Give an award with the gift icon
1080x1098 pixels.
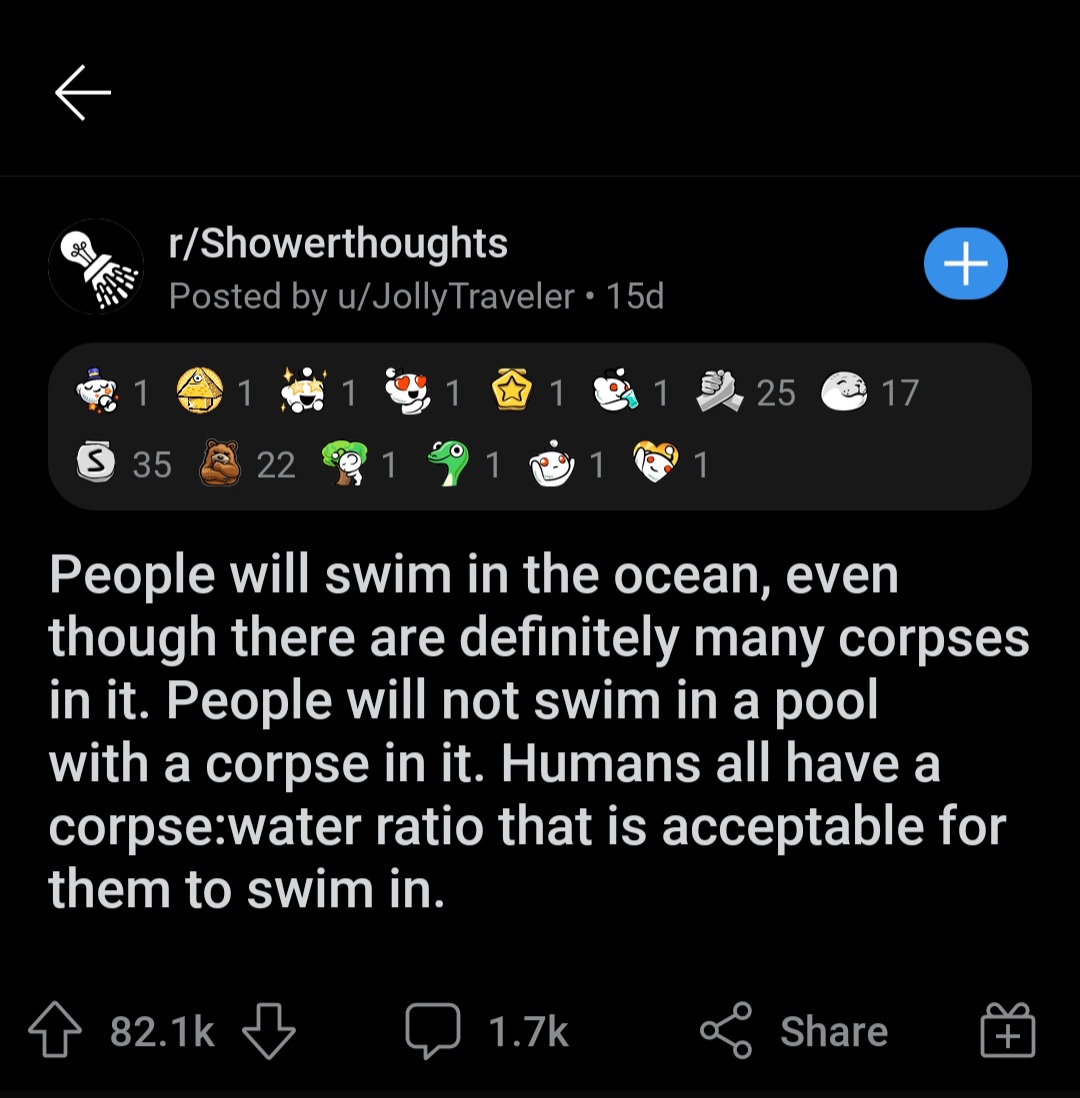[1006, 1032]
